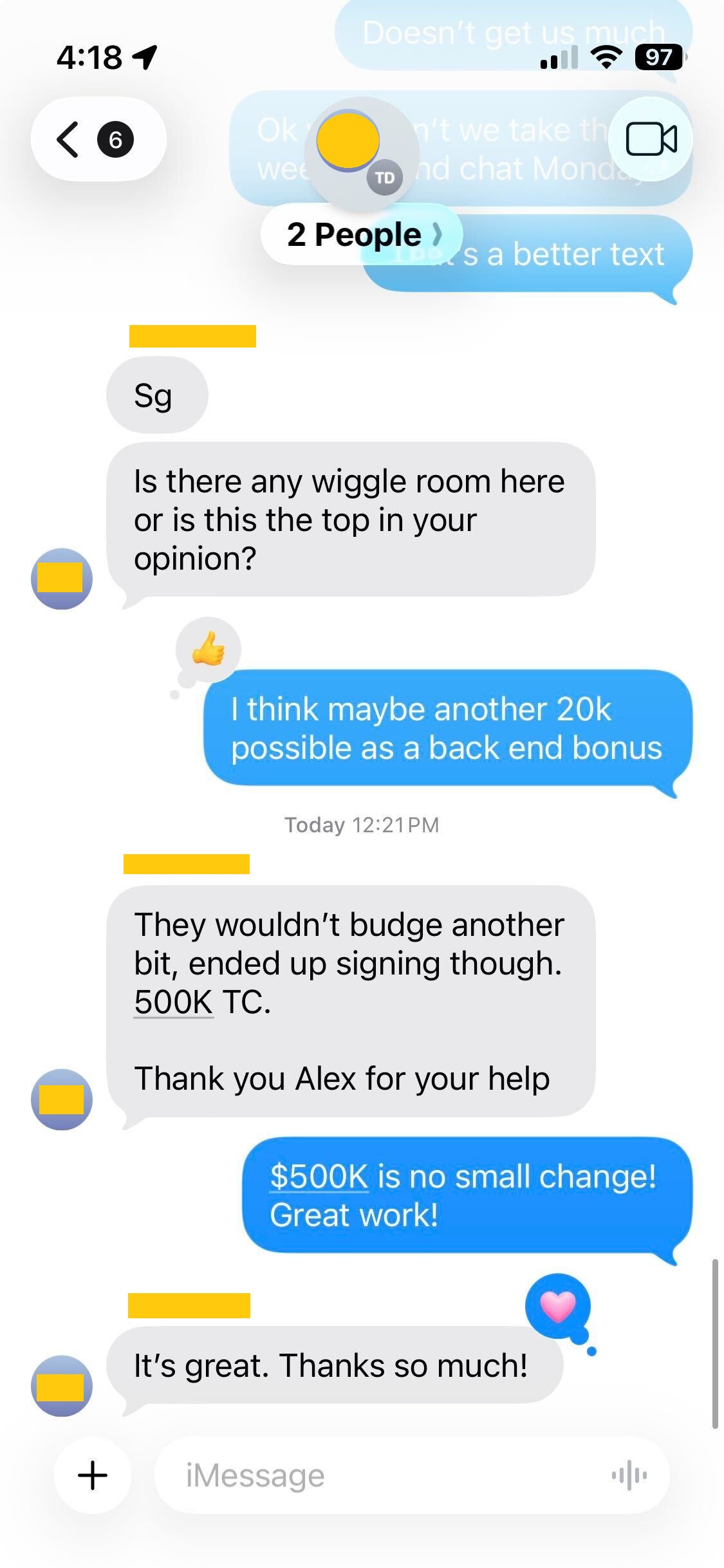Image resolution: width=724 pixels, height=1568 pixels.
Task: Record an audio message
Action: tap(629, 1475)
